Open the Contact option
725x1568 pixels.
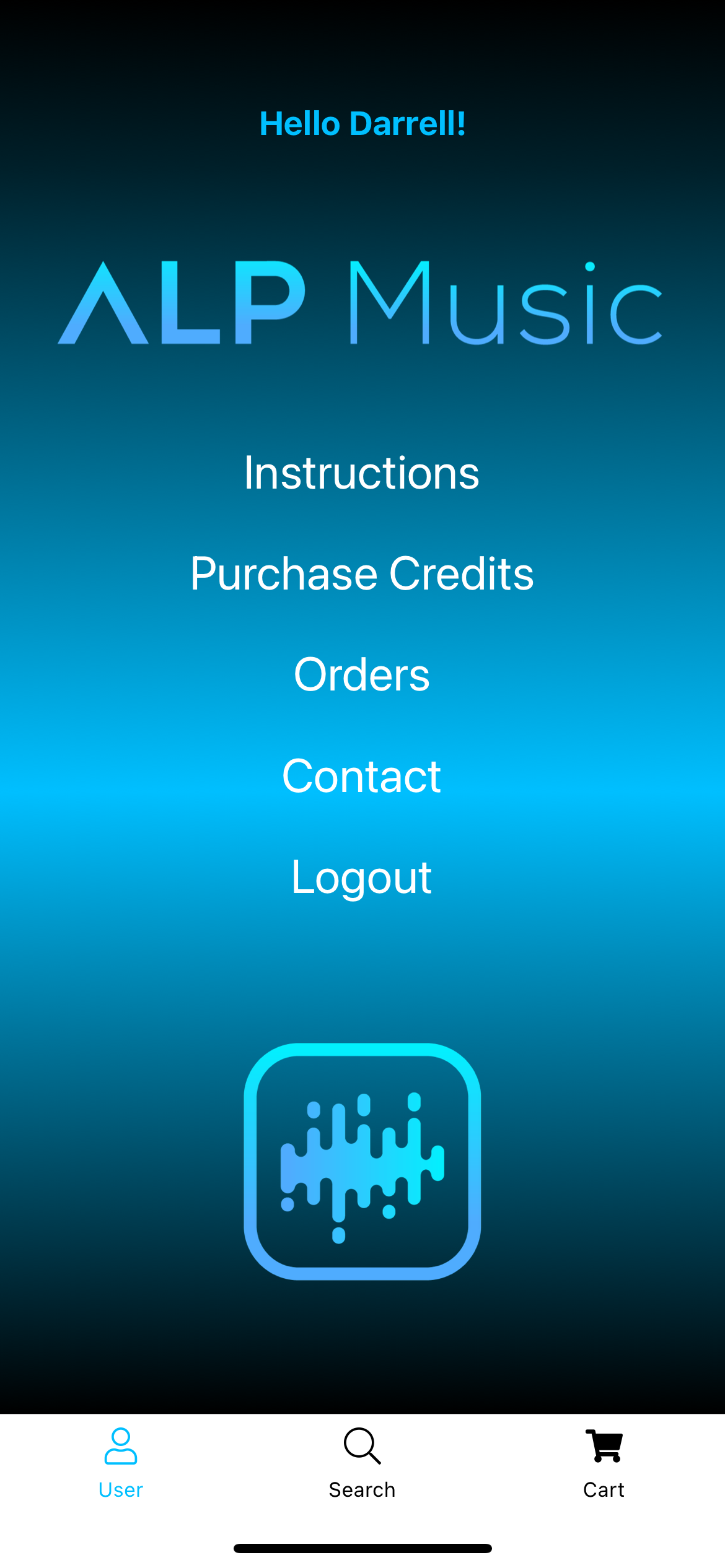coord(362,776)
